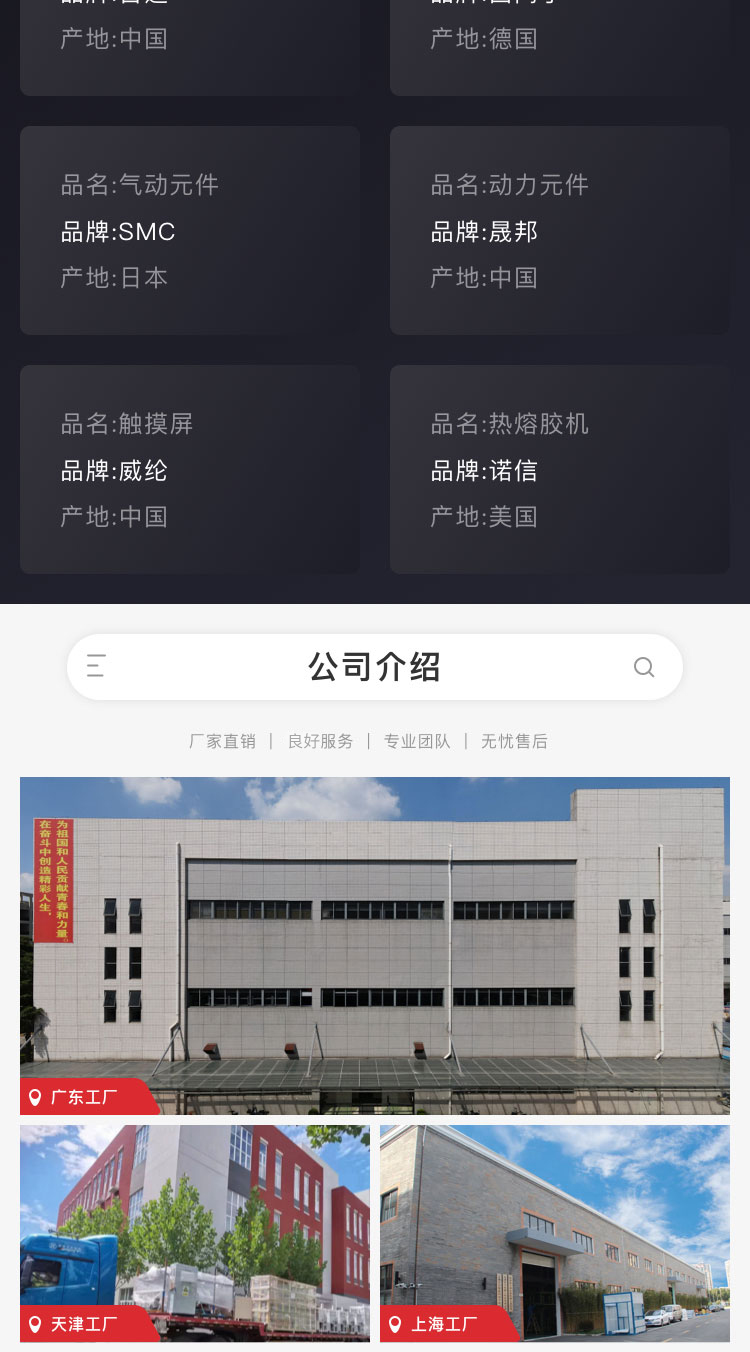Screen dimensions: 750x1352
Task: Open the hamburger menu beside 公司介绍
Action: coord(96,666)
